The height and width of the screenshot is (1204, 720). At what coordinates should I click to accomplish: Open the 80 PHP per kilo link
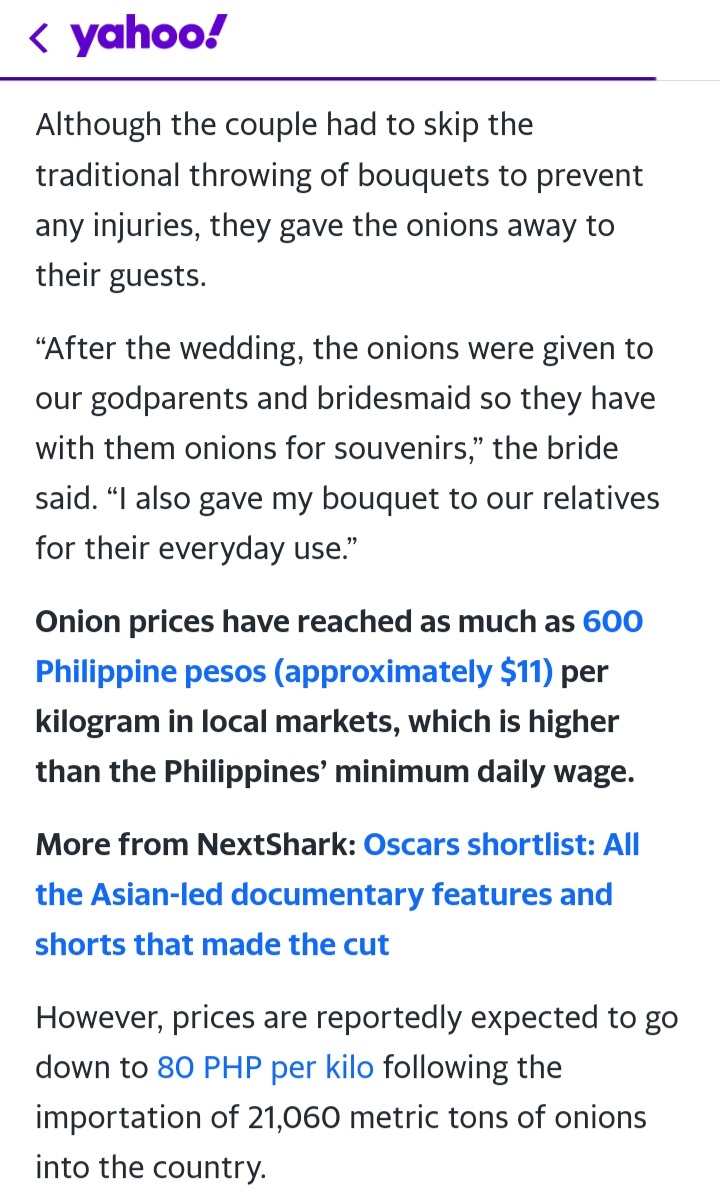tap(265, 1067)
